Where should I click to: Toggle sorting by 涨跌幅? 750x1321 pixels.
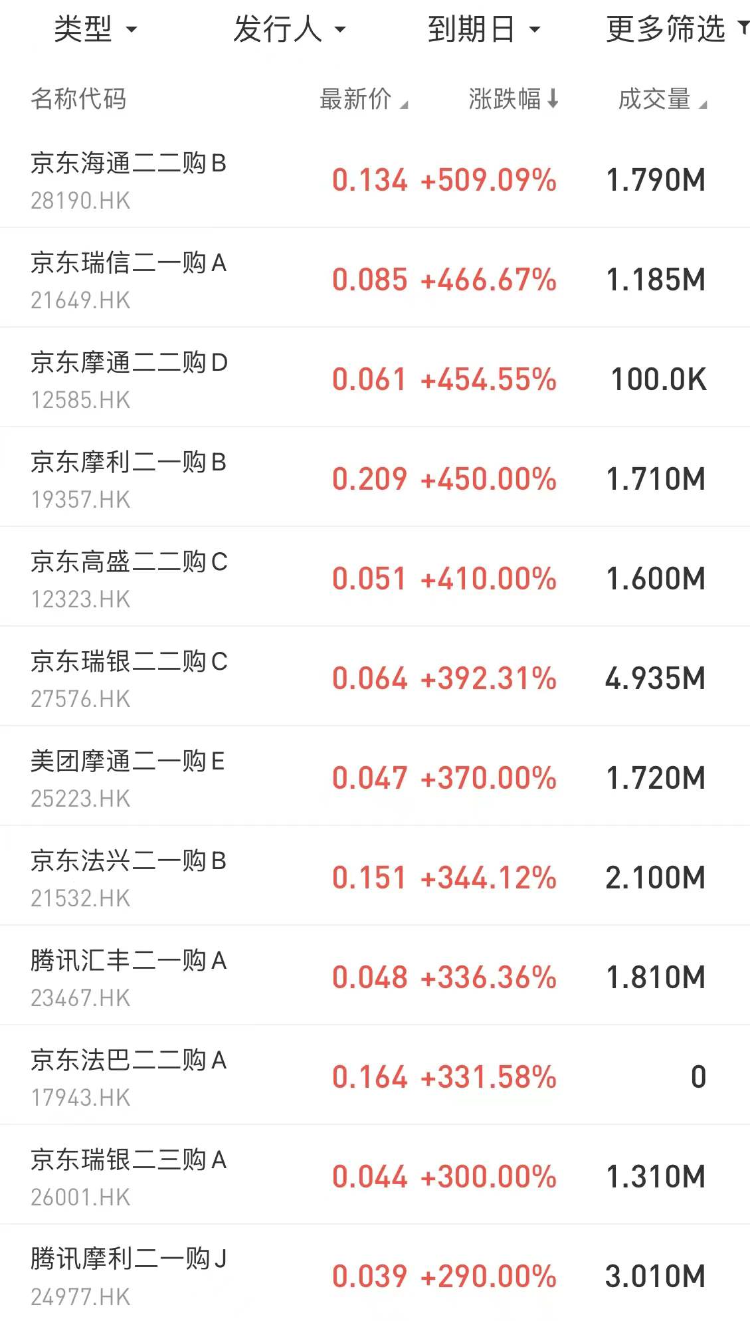coord(514,99)
